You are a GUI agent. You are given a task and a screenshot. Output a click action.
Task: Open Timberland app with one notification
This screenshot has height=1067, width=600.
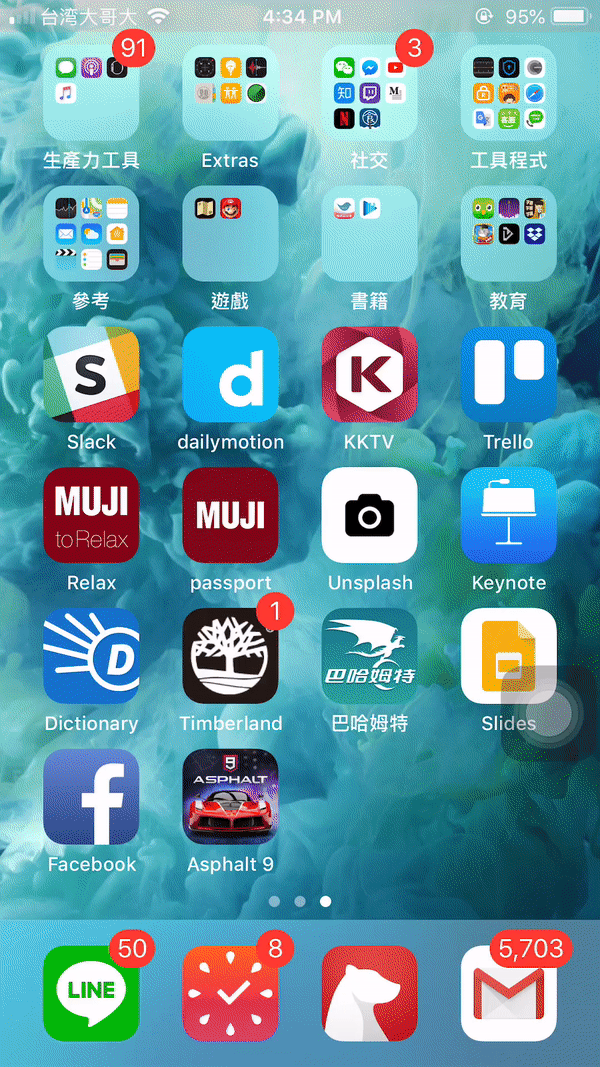pyautogui.click(x=230, y=656)
